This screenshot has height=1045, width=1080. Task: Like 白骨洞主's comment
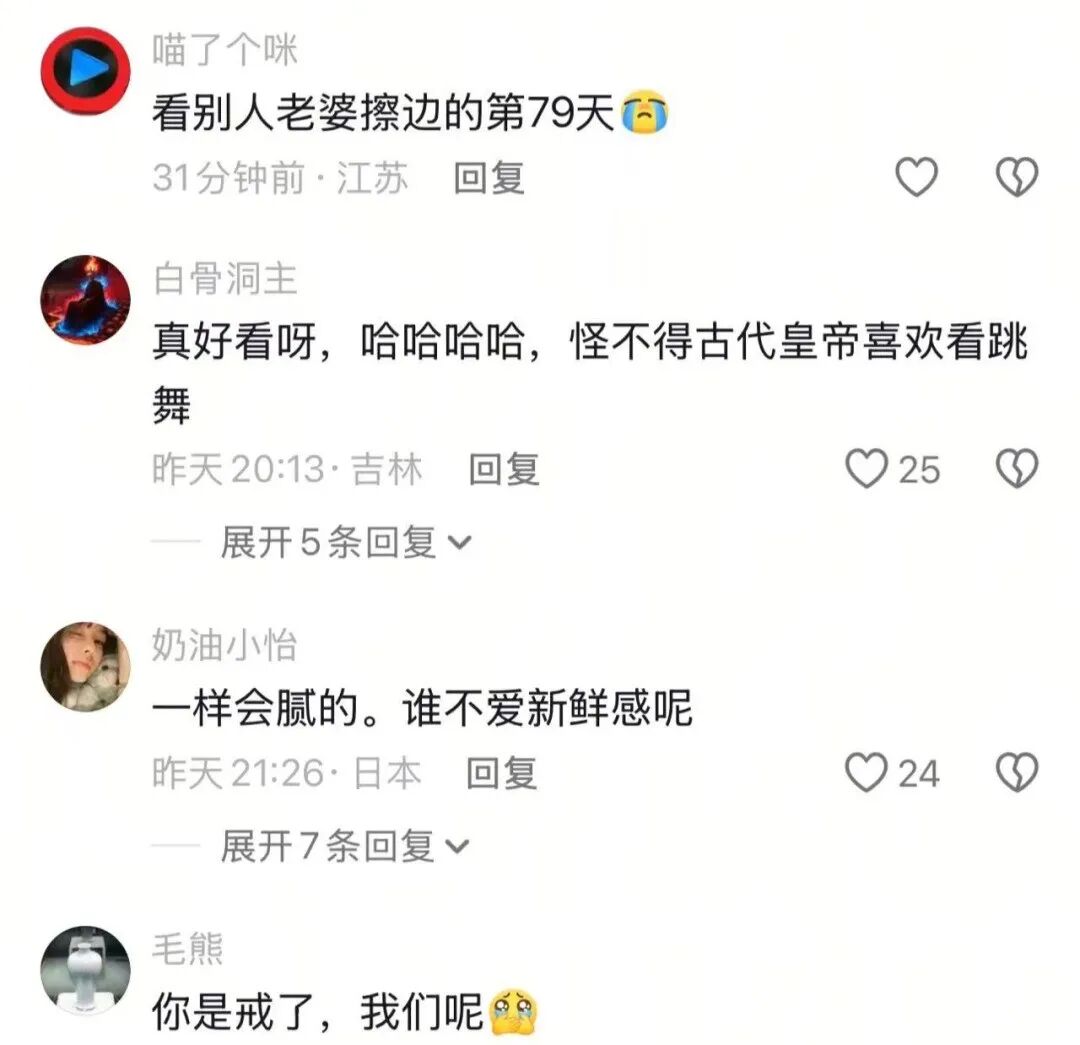click(867, 469)
